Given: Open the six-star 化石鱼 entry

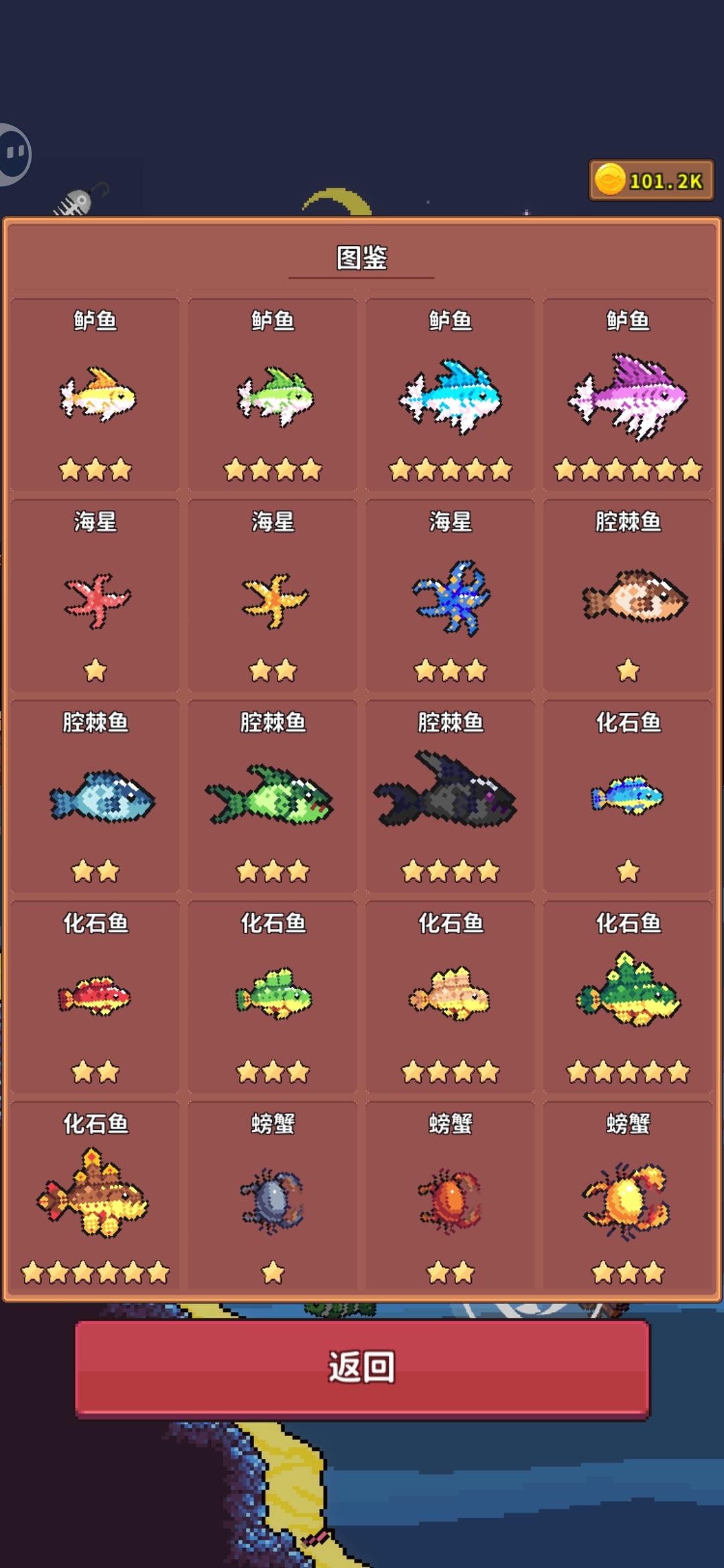Looking at the screenshot, I should pyautogui.click(x=95, y=1197).
